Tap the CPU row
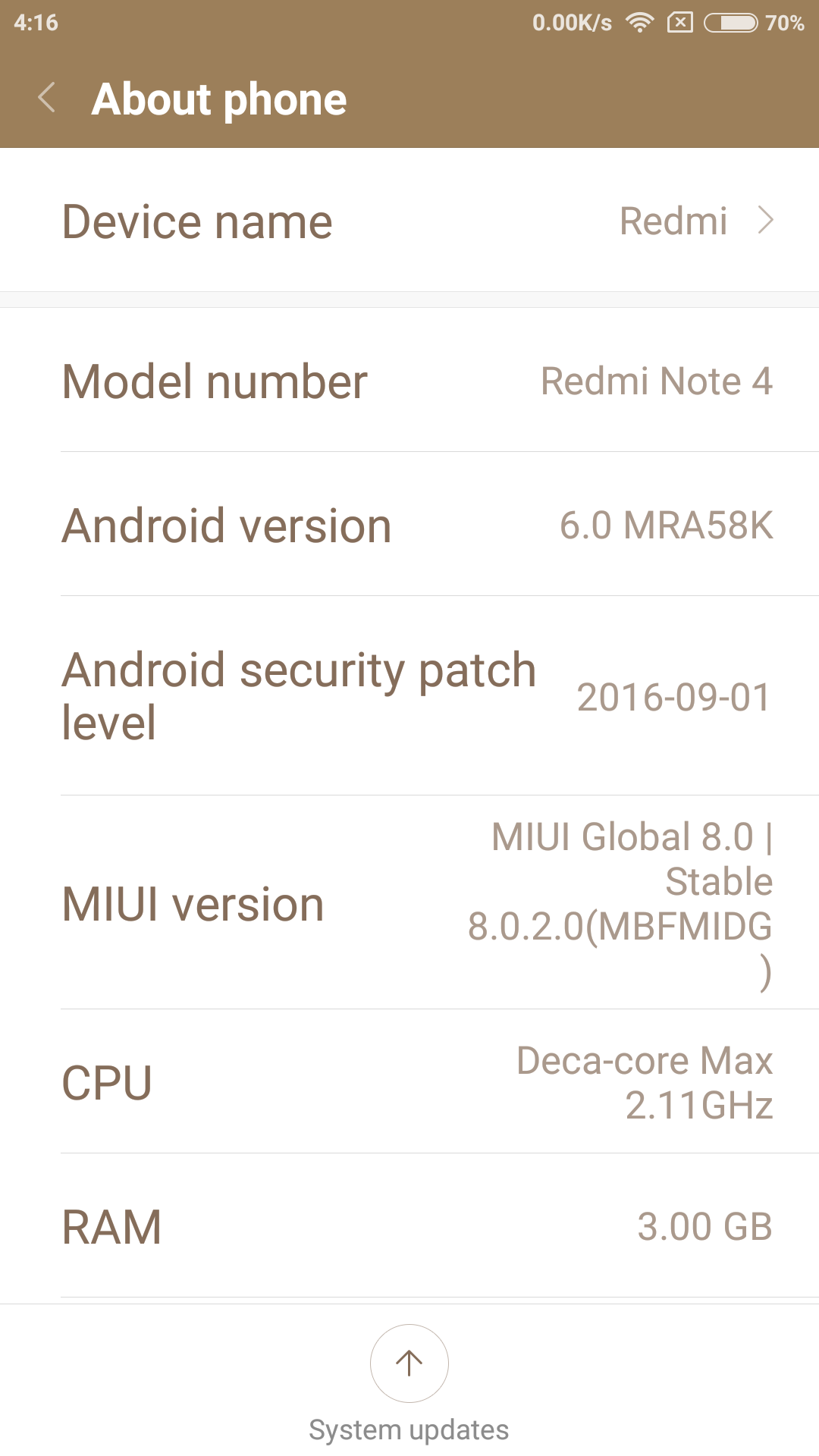The image size is (819, 1456). [409, 1081]
